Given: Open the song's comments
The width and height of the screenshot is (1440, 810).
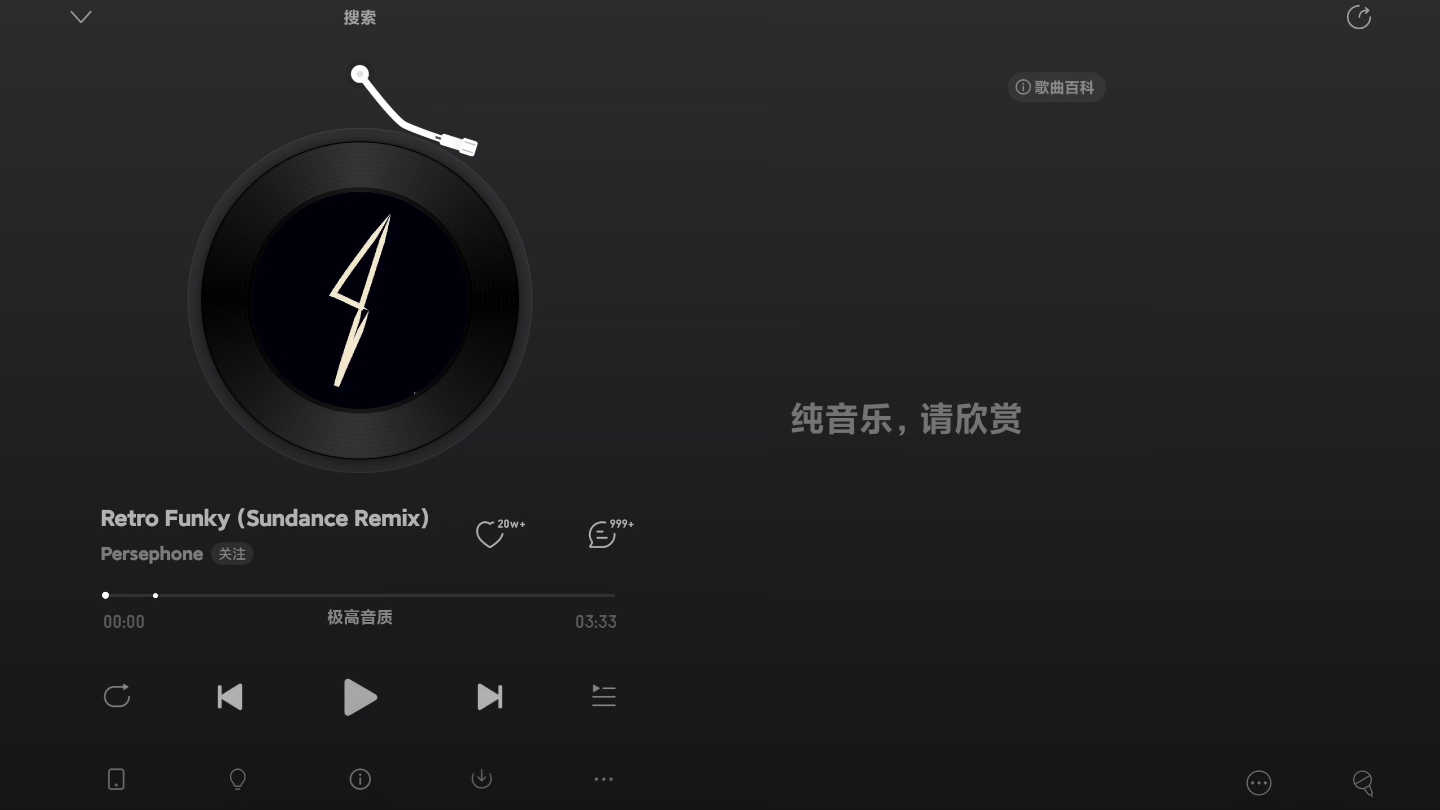Looking at the screenshot, I should click(x=602, y=535).
